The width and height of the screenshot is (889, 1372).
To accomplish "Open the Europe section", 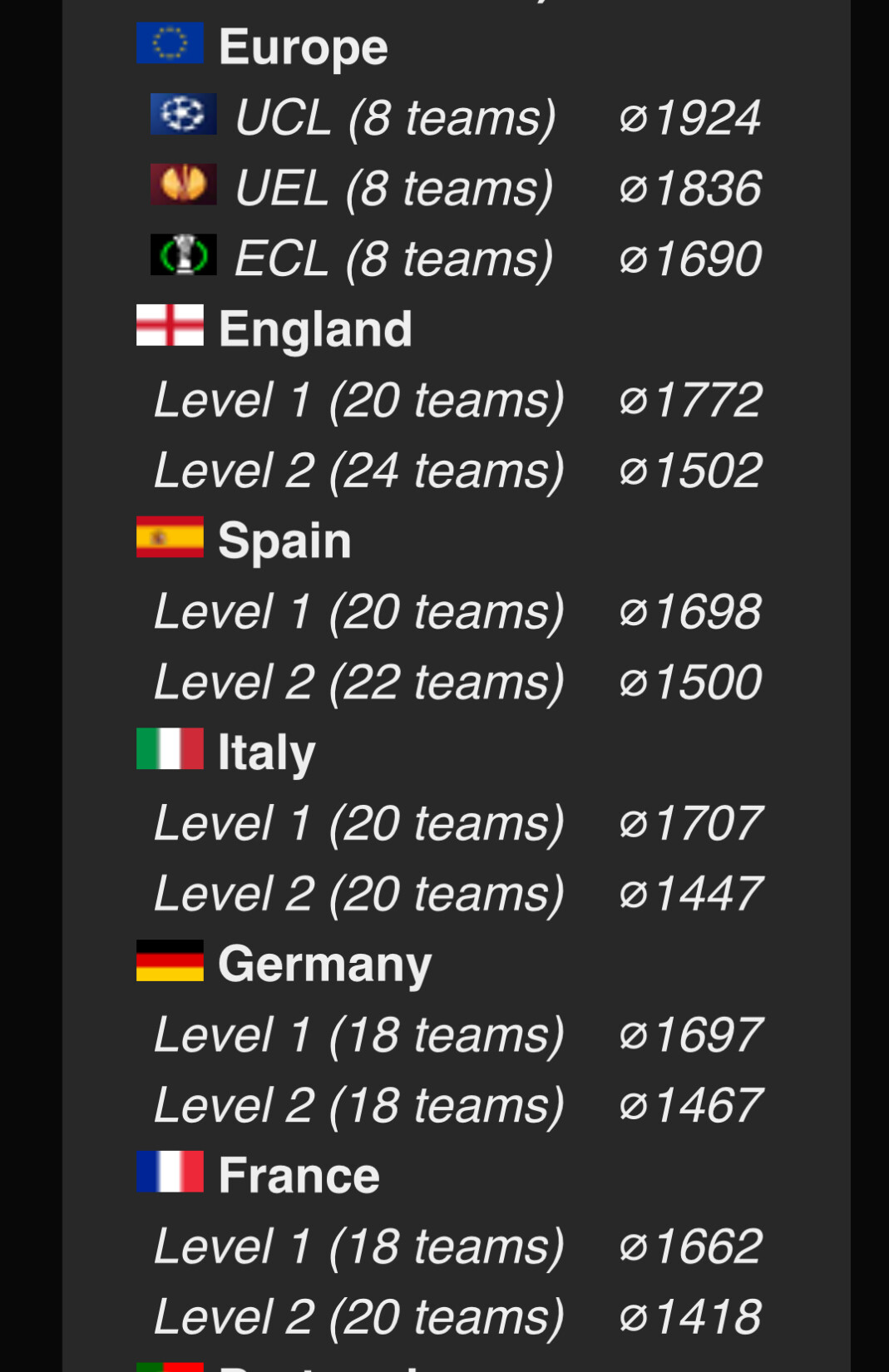I will 303,47.
